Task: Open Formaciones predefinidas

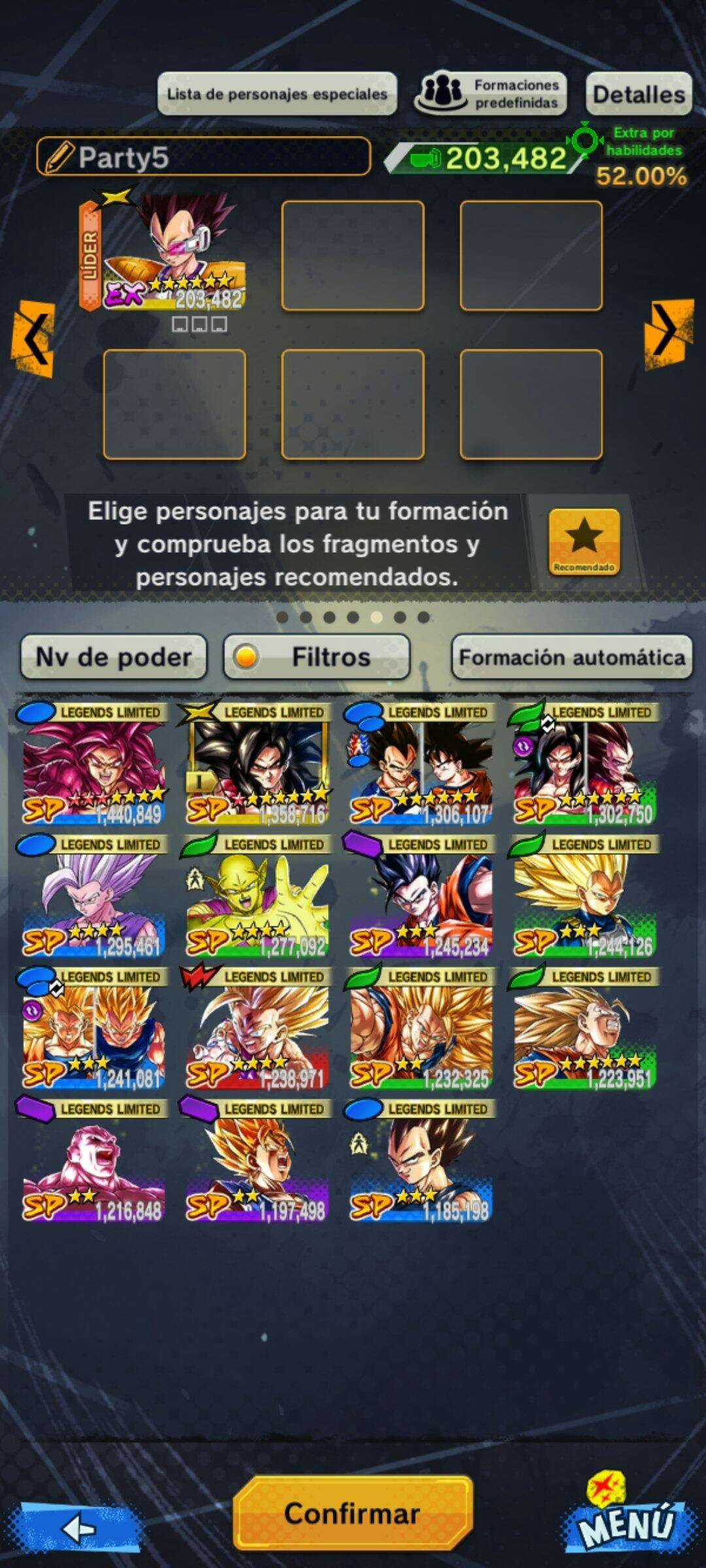Action: click(x=491, y=93)
